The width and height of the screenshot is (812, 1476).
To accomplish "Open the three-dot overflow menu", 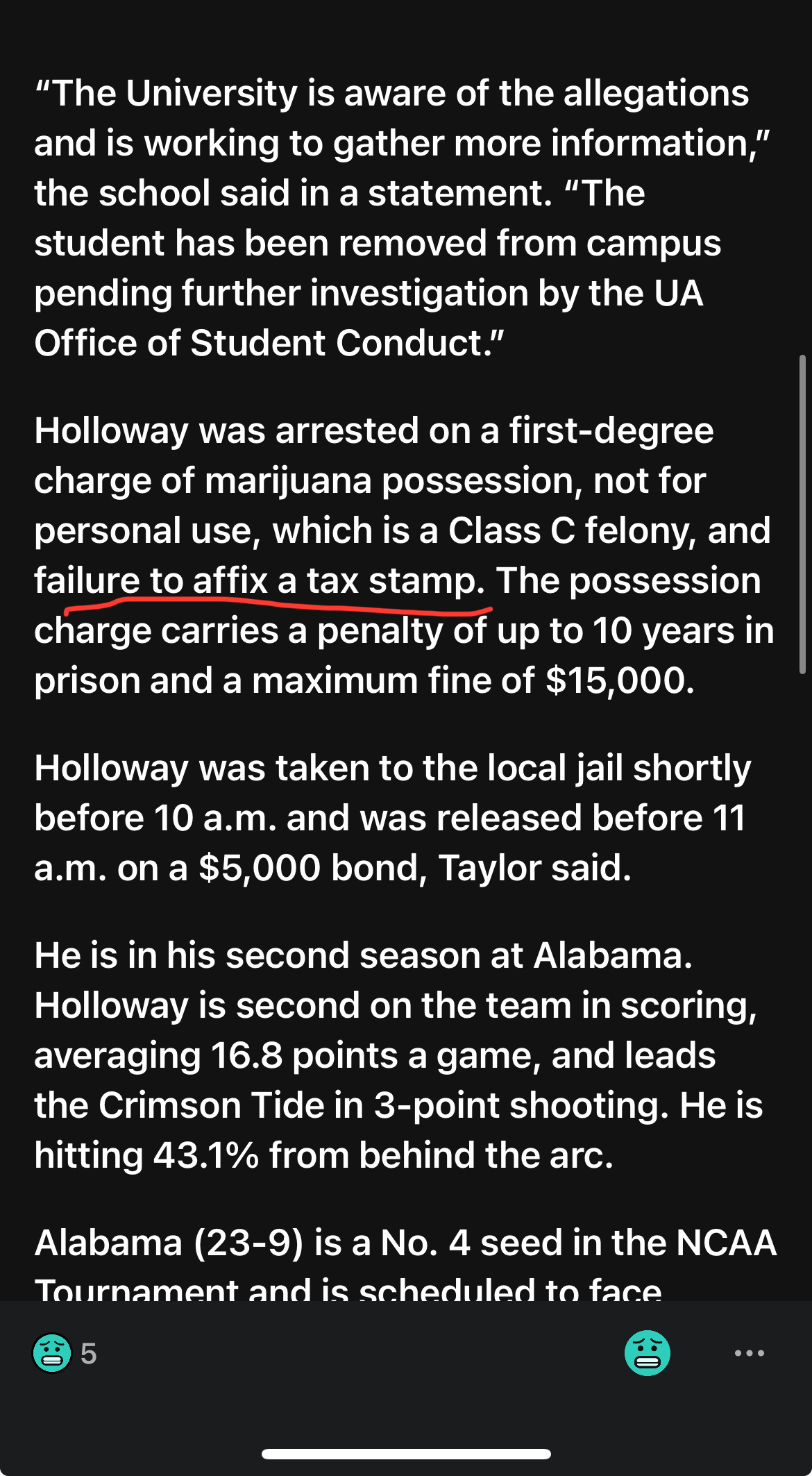I will point(749,1353).
